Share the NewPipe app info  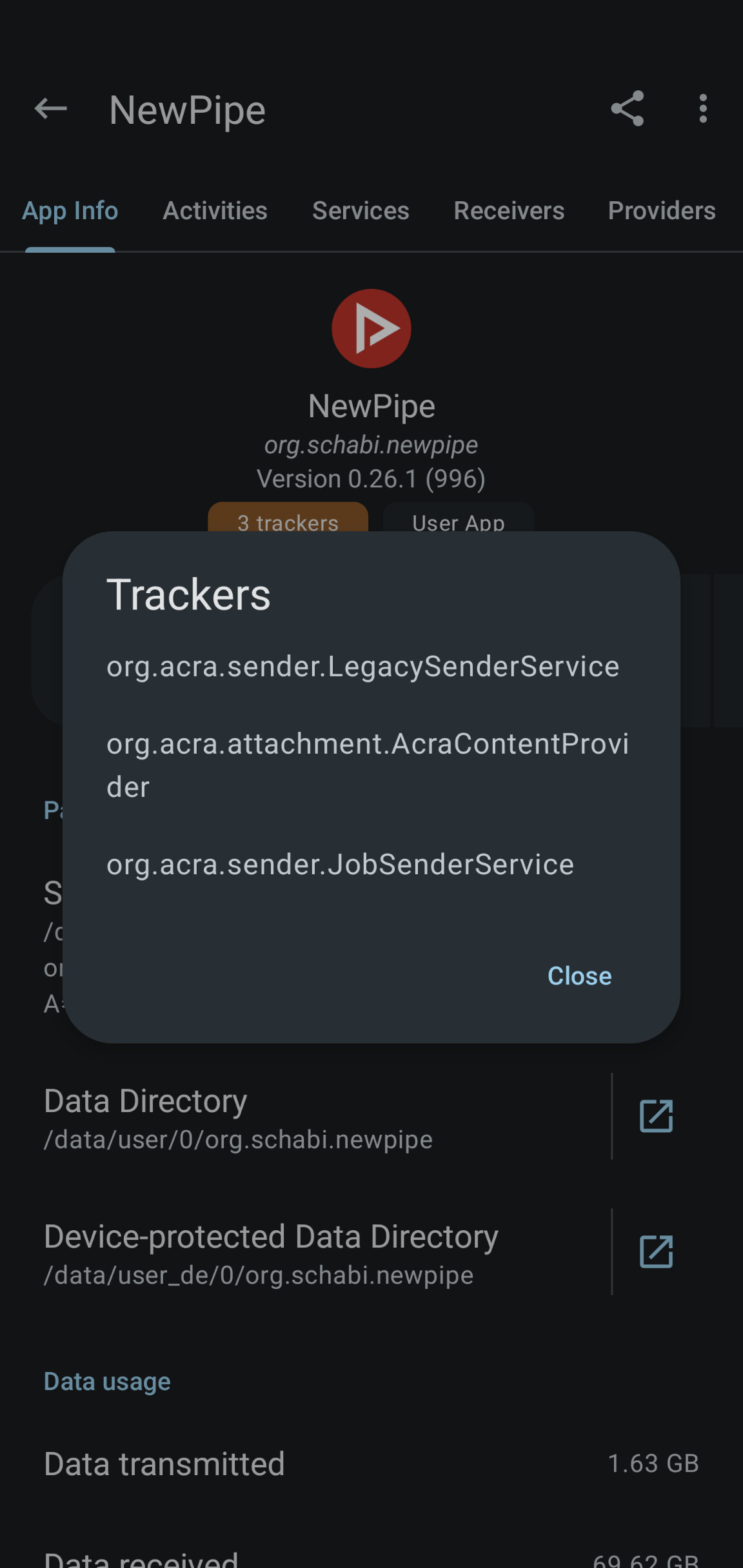[628, 108]
